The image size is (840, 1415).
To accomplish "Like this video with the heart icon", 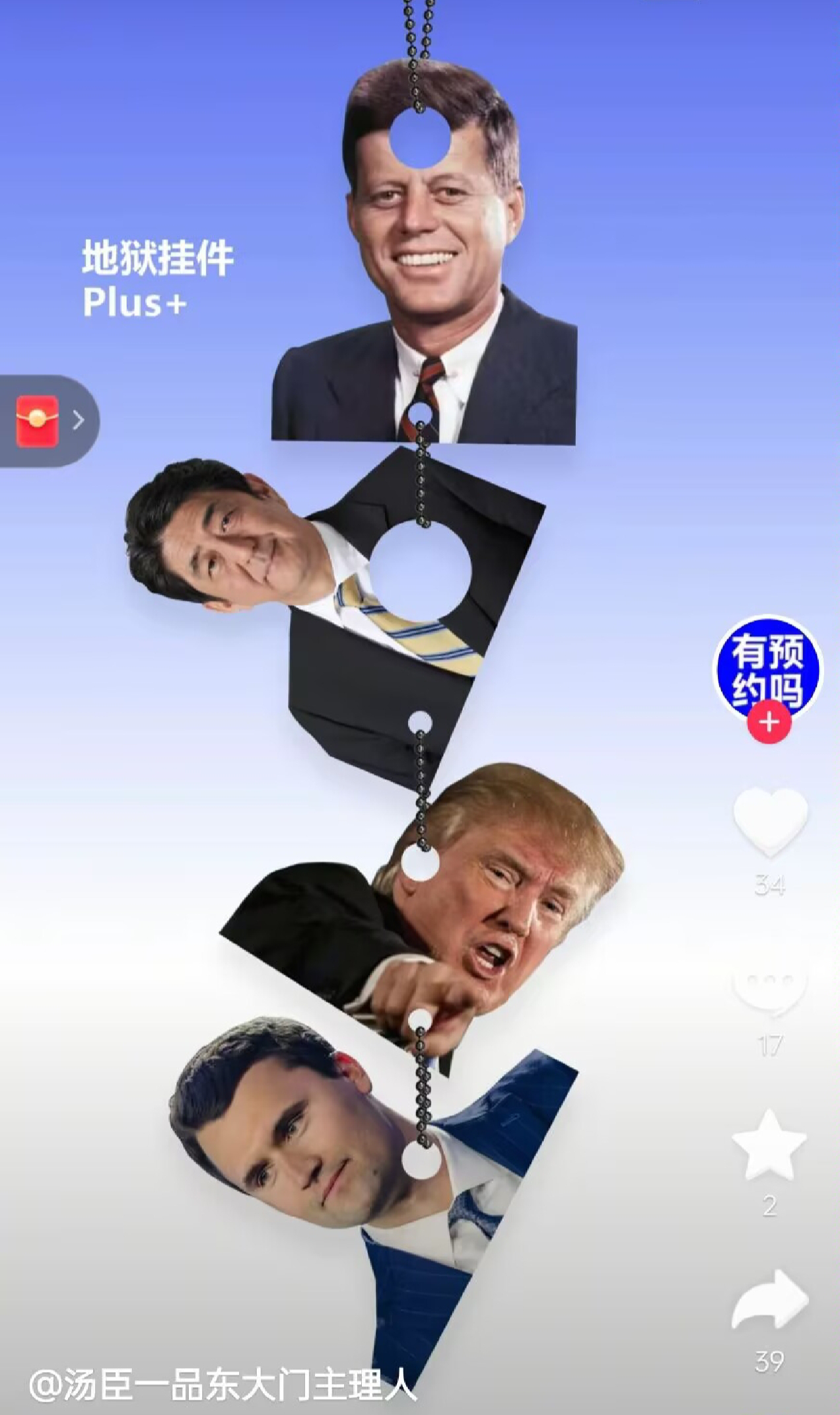I will (770, 822).
